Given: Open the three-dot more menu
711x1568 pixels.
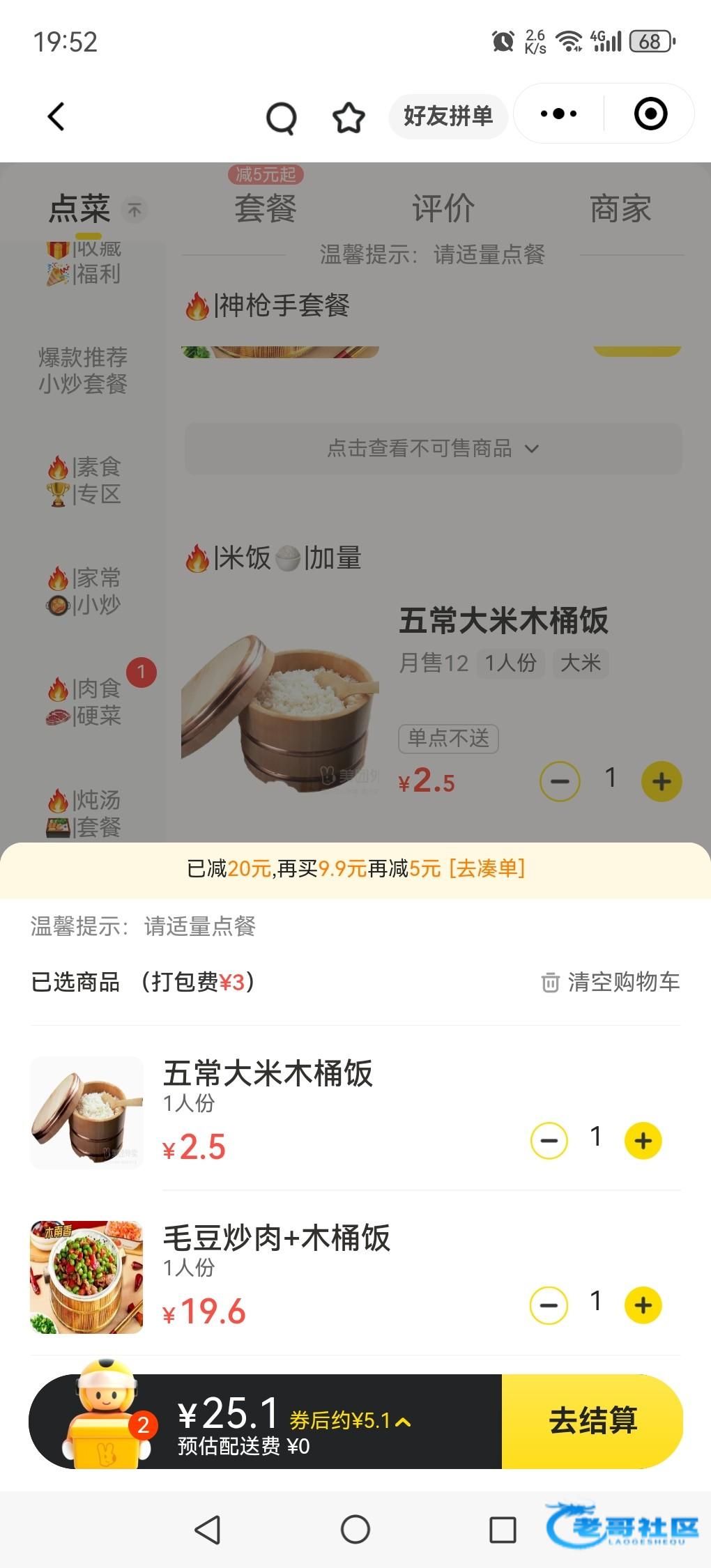Looking at the screenshot, I should tap(558, 114).
